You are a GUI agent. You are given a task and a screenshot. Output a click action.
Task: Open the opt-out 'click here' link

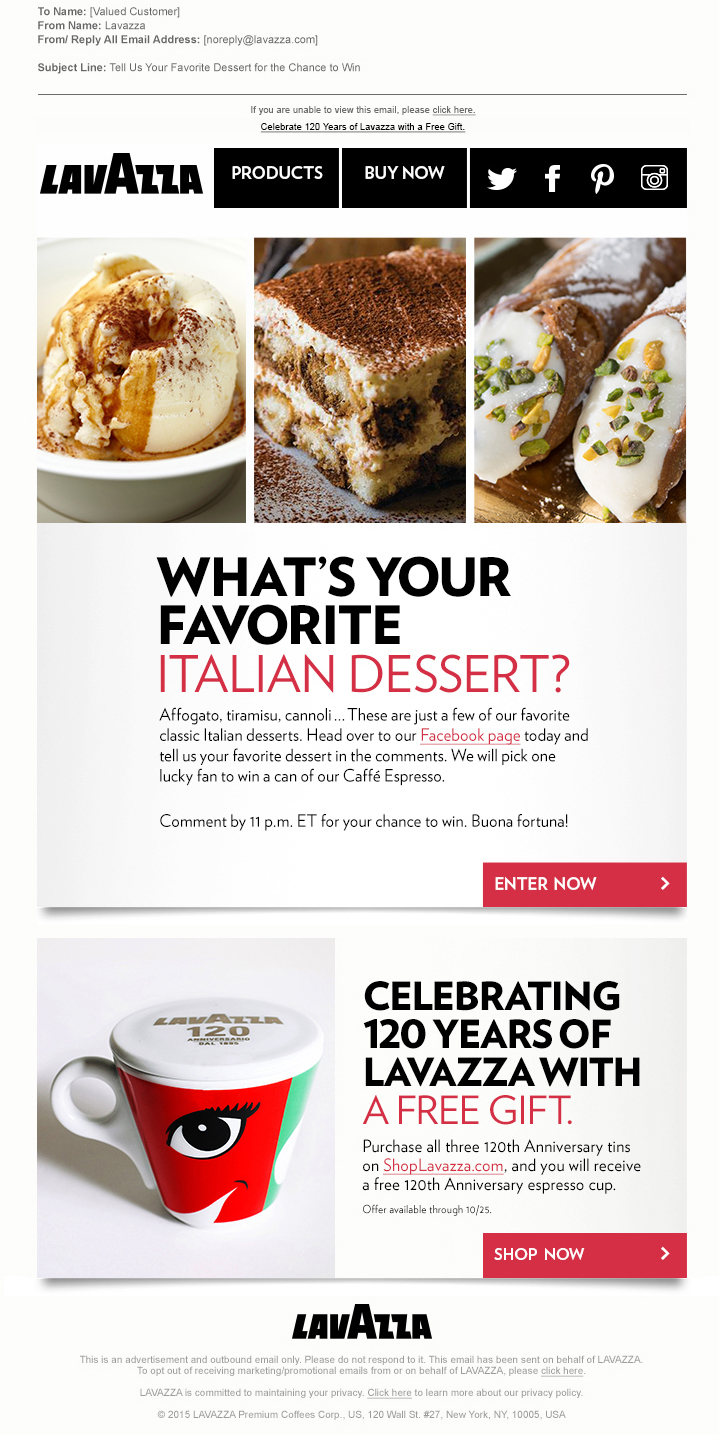(x=561, y=1371)
